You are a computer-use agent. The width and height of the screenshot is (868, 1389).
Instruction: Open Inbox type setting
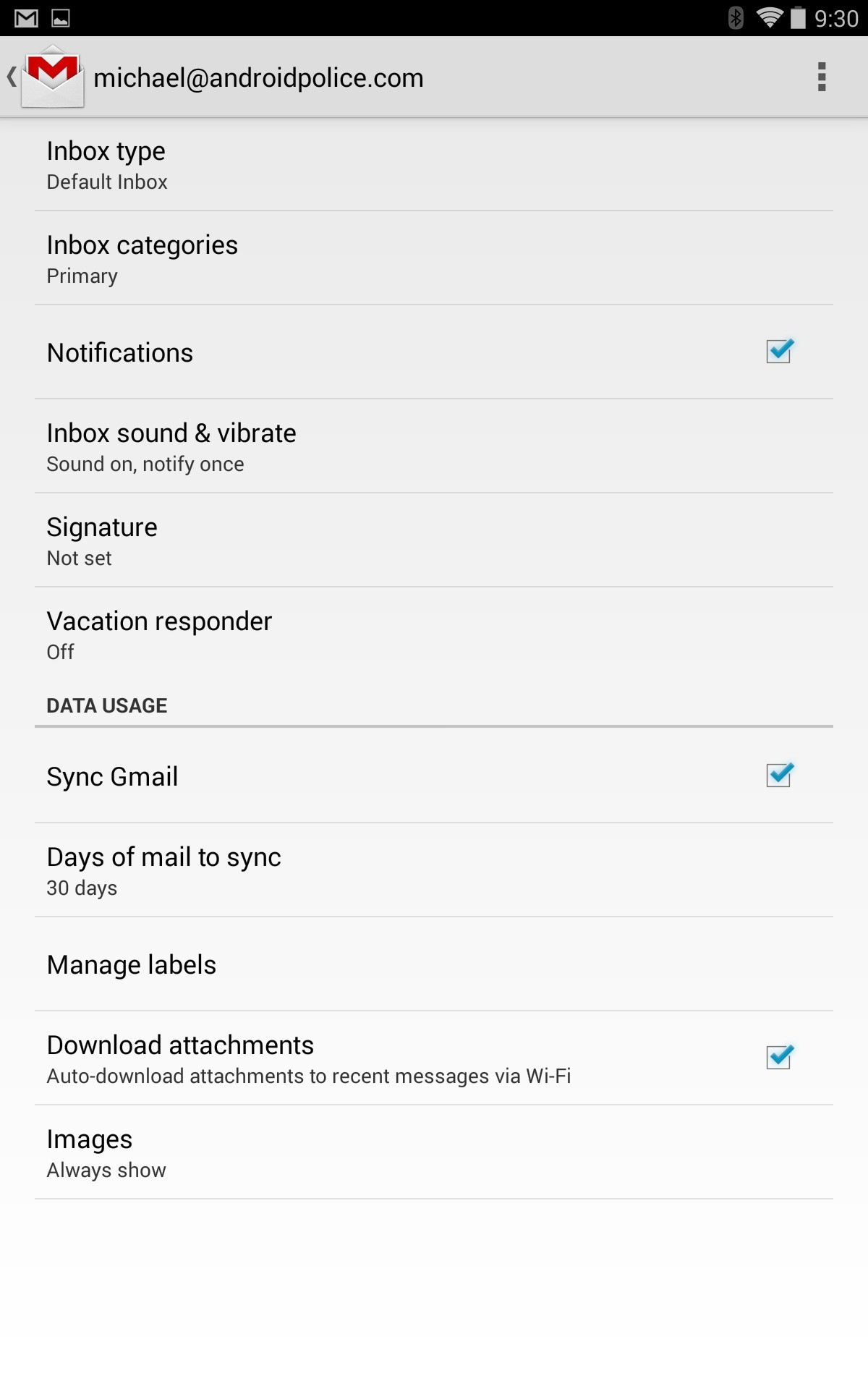click(434, 165)
